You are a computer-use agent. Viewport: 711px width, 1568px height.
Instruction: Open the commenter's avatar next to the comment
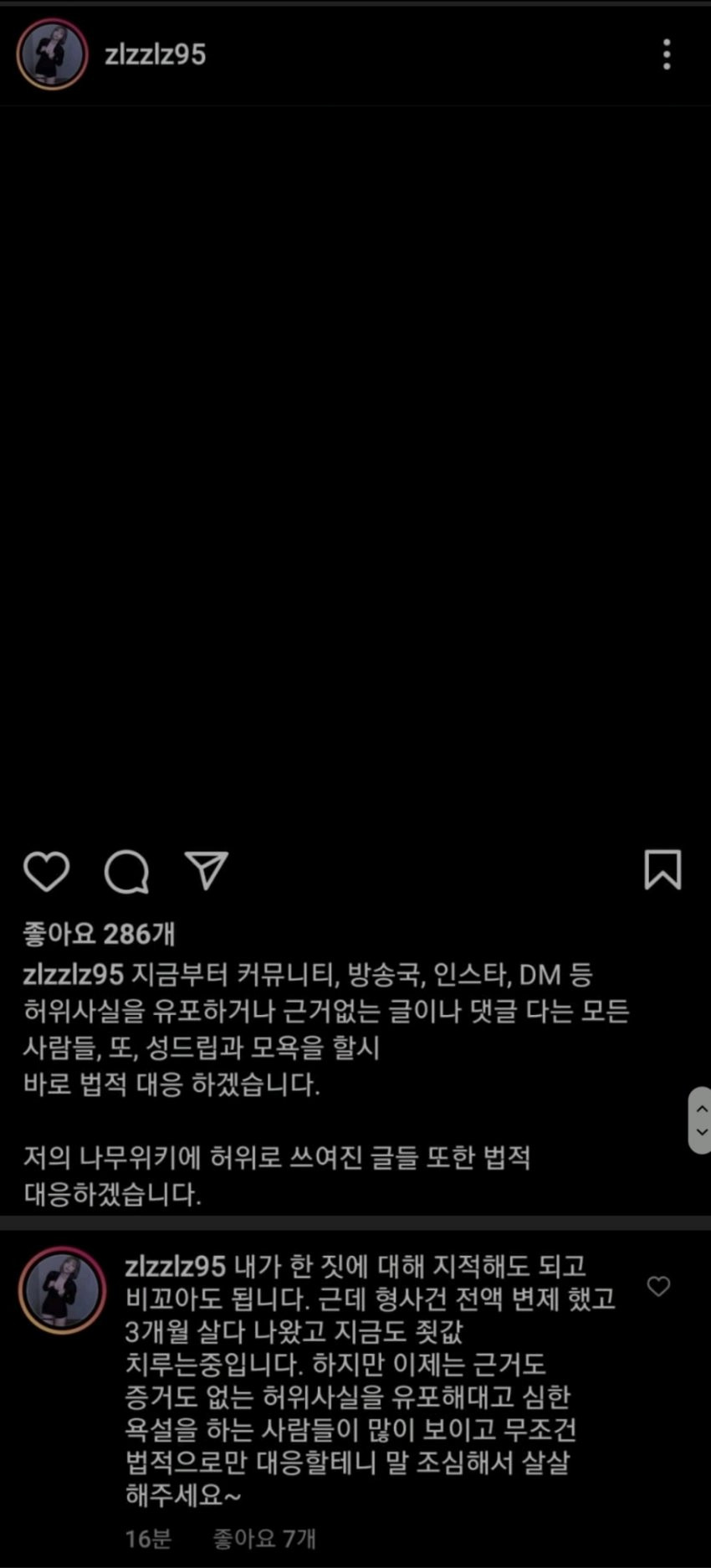63,1289
